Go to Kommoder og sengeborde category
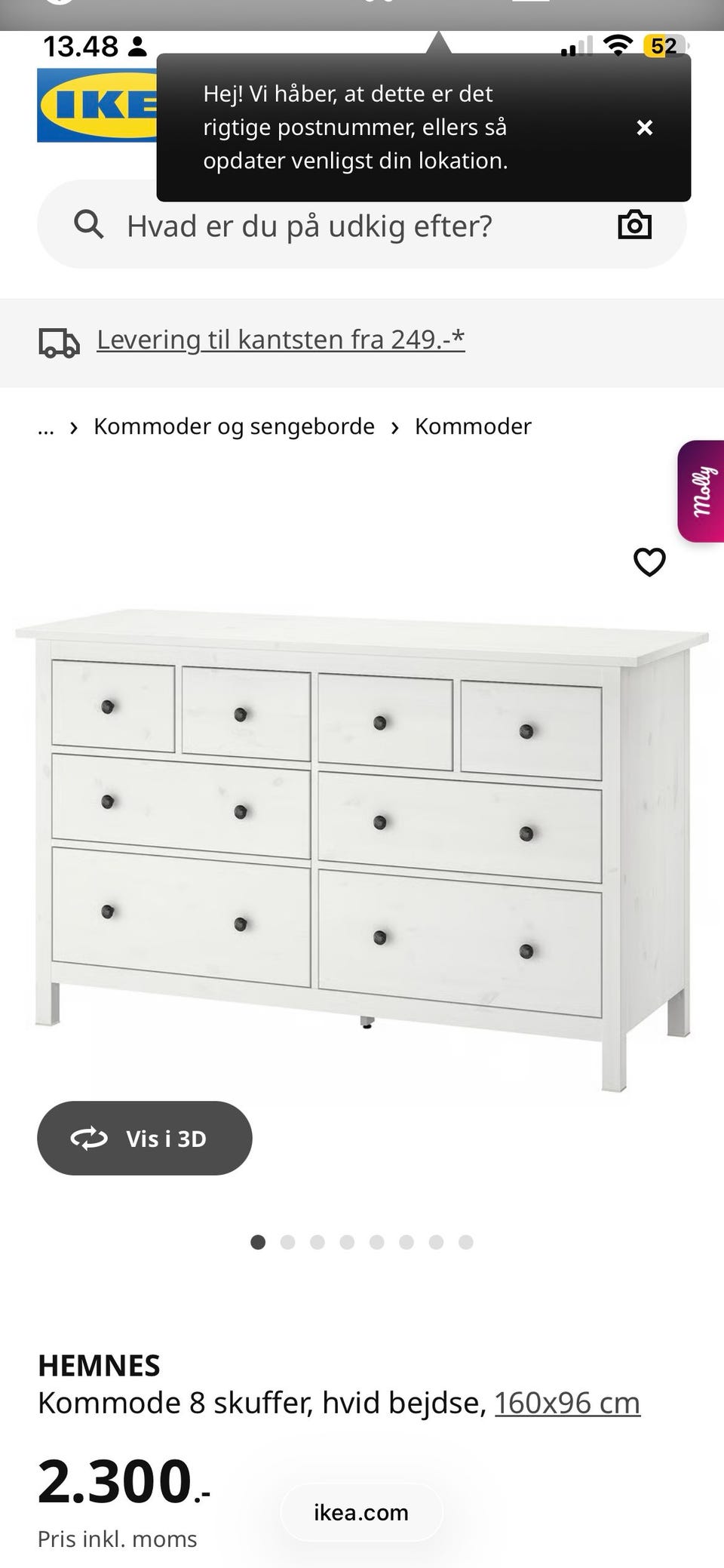 tap(233, 426)
